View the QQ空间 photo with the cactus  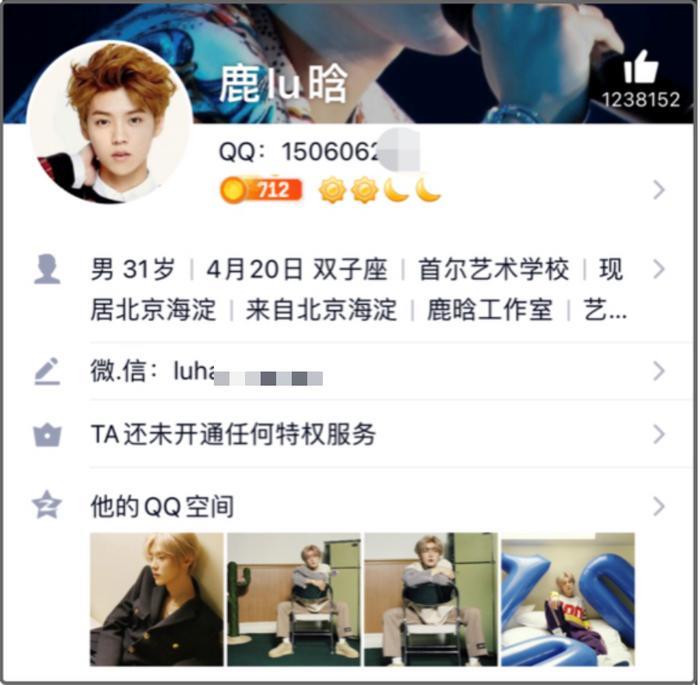coord(293,599)
